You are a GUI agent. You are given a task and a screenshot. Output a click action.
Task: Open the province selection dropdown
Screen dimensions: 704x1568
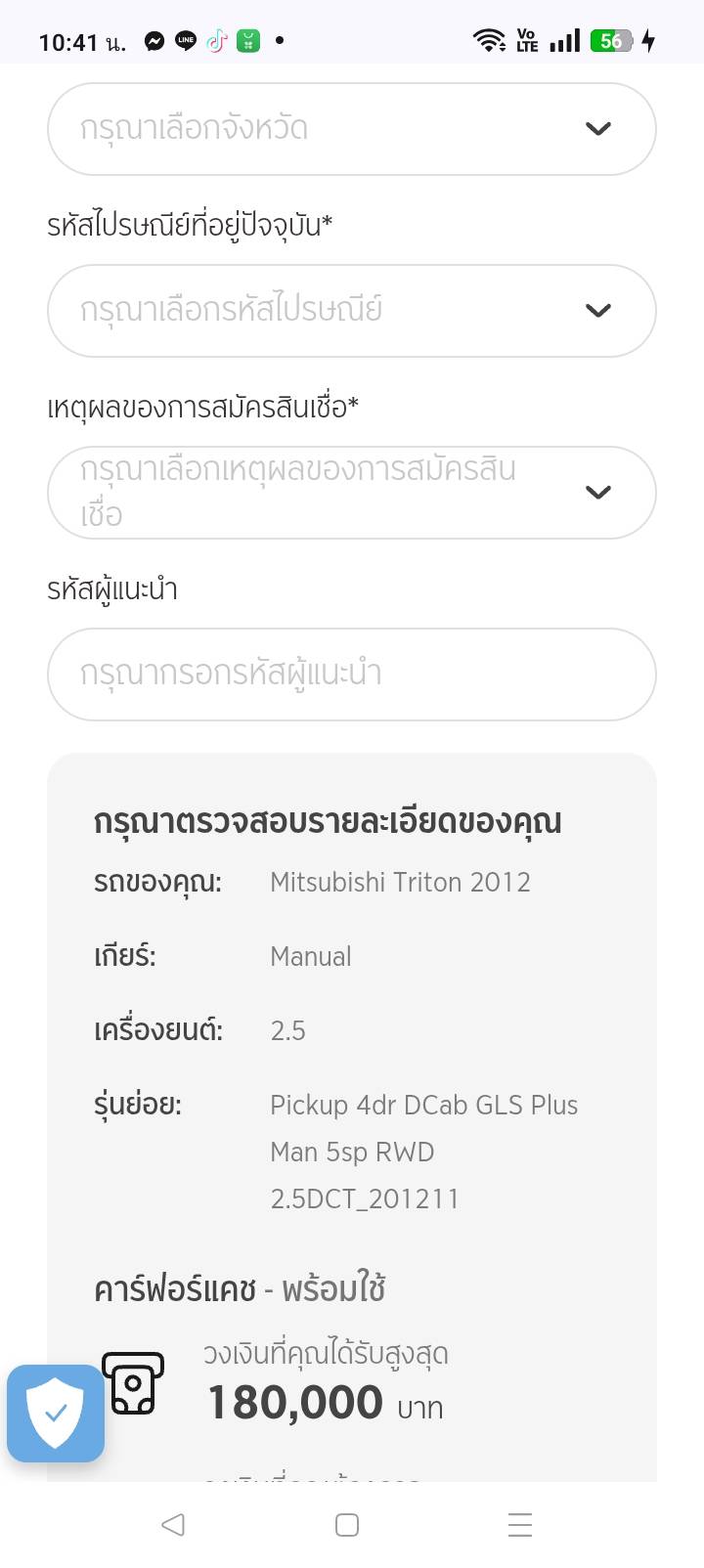tap(351, 129)
